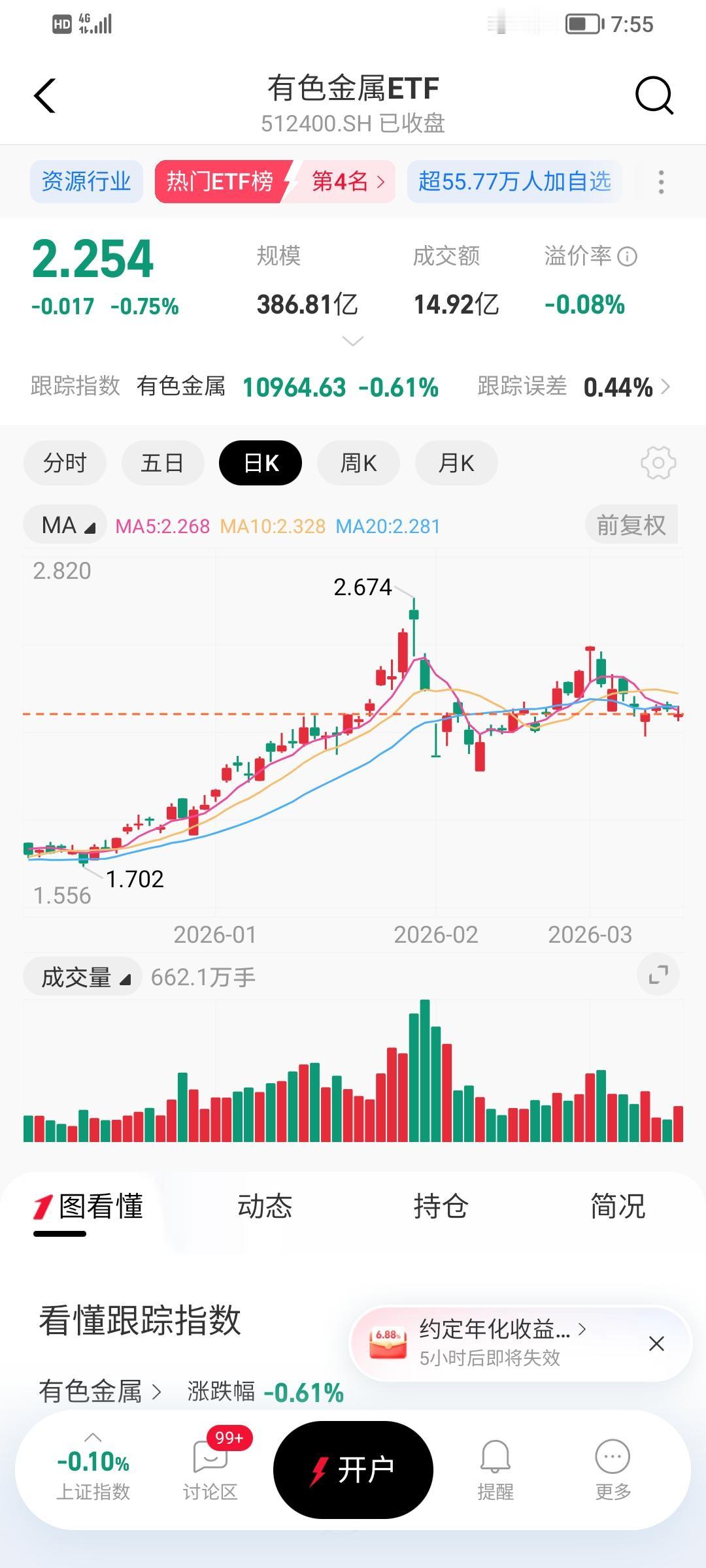The width and height of the screenshot is (706, 1568).
Task: Tap the back arrow to return
Action: pyautogui.click(x=44, y=95)
